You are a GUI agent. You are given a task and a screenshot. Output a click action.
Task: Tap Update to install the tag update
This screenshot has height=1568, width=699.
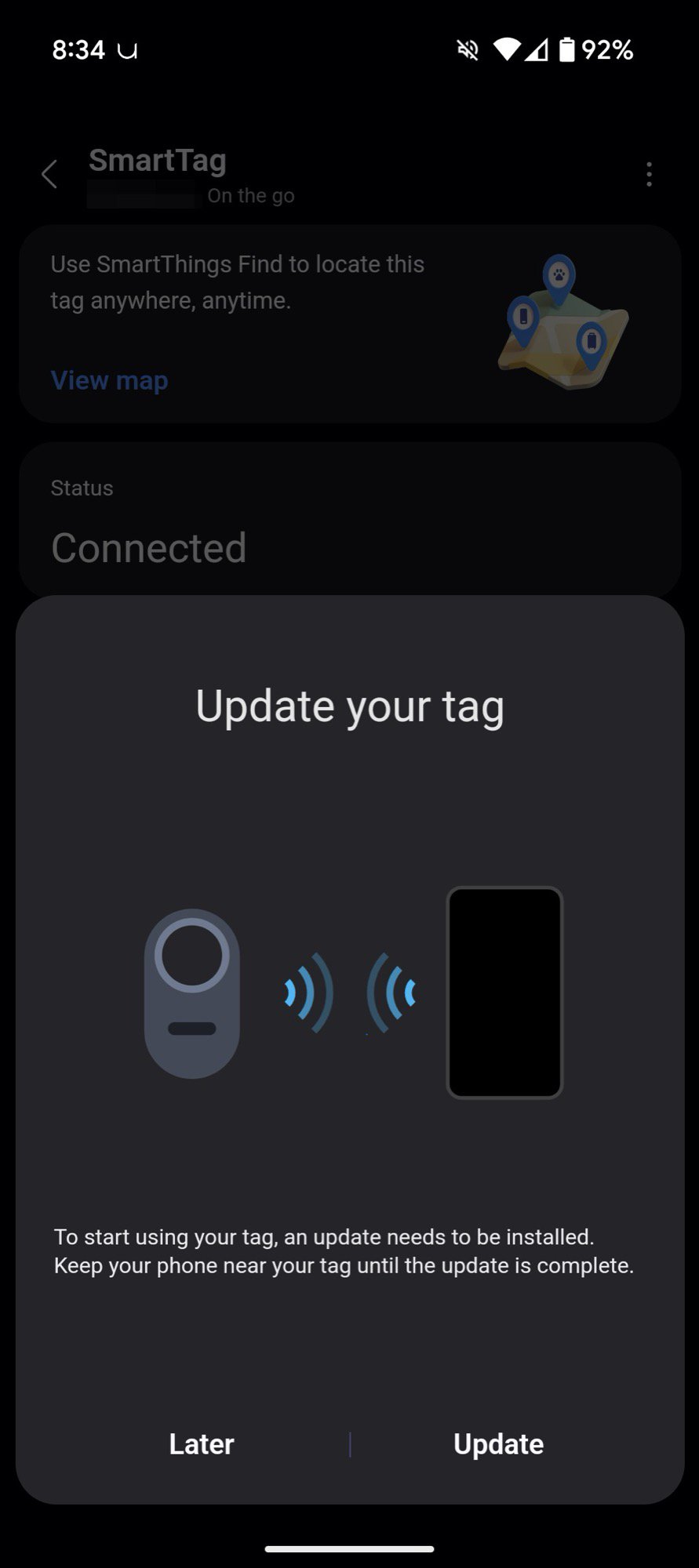click(x=498, y=1444)
